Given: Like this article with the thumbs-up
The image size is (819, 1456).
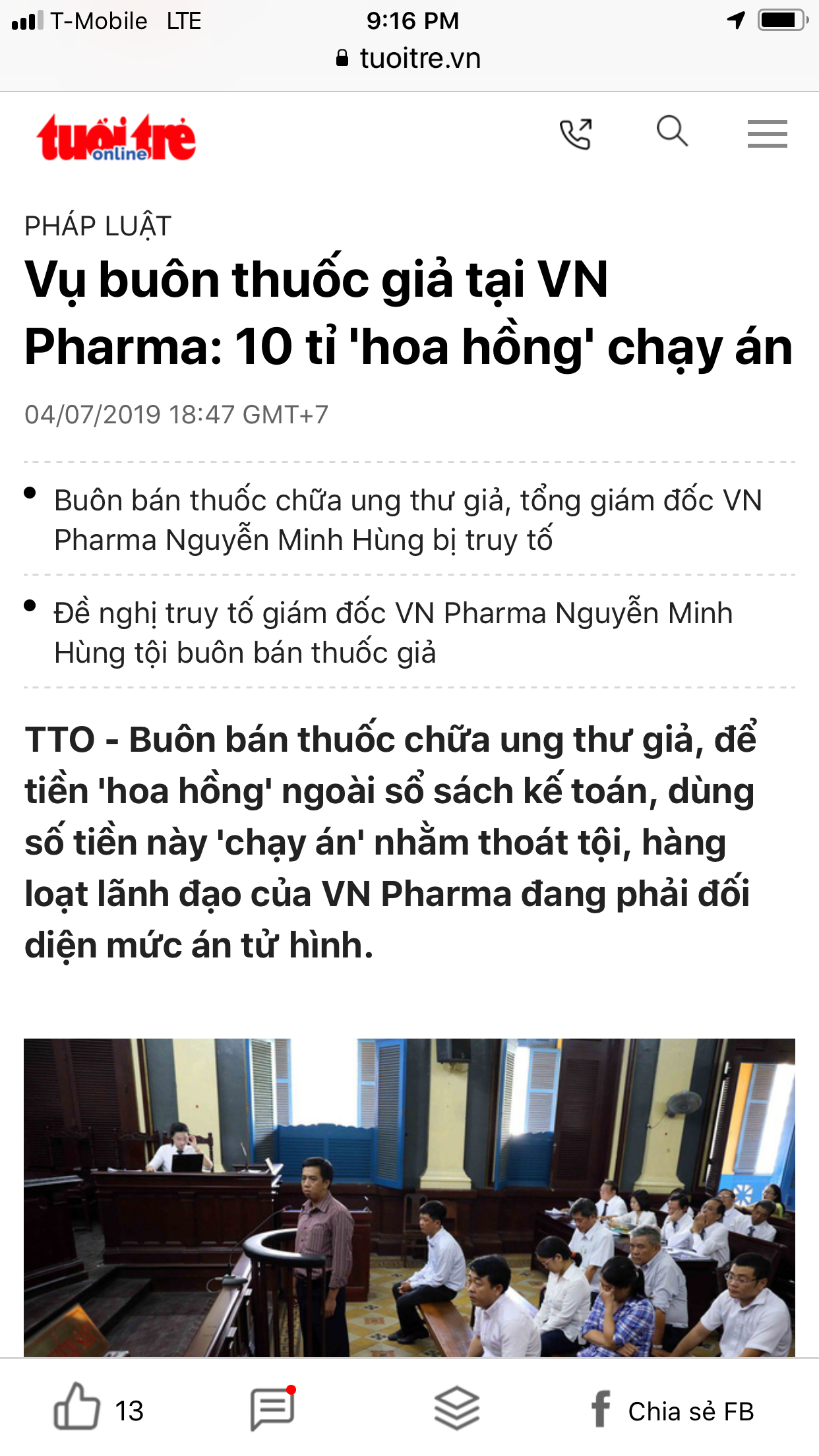Looking at the screenshot, I should [78, 1410].
